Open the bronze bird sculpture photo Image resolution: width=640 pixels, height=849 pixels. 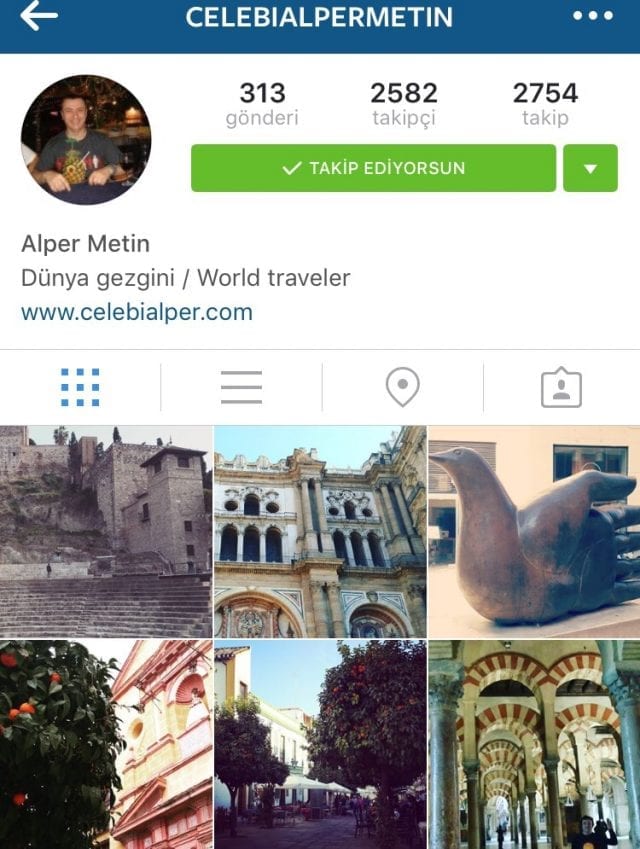tap(534, 532)
